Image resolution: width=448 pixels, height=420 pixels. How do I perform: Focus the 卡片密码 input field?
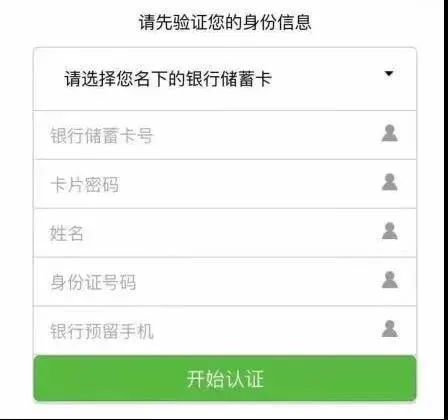[x=225, y=184]
